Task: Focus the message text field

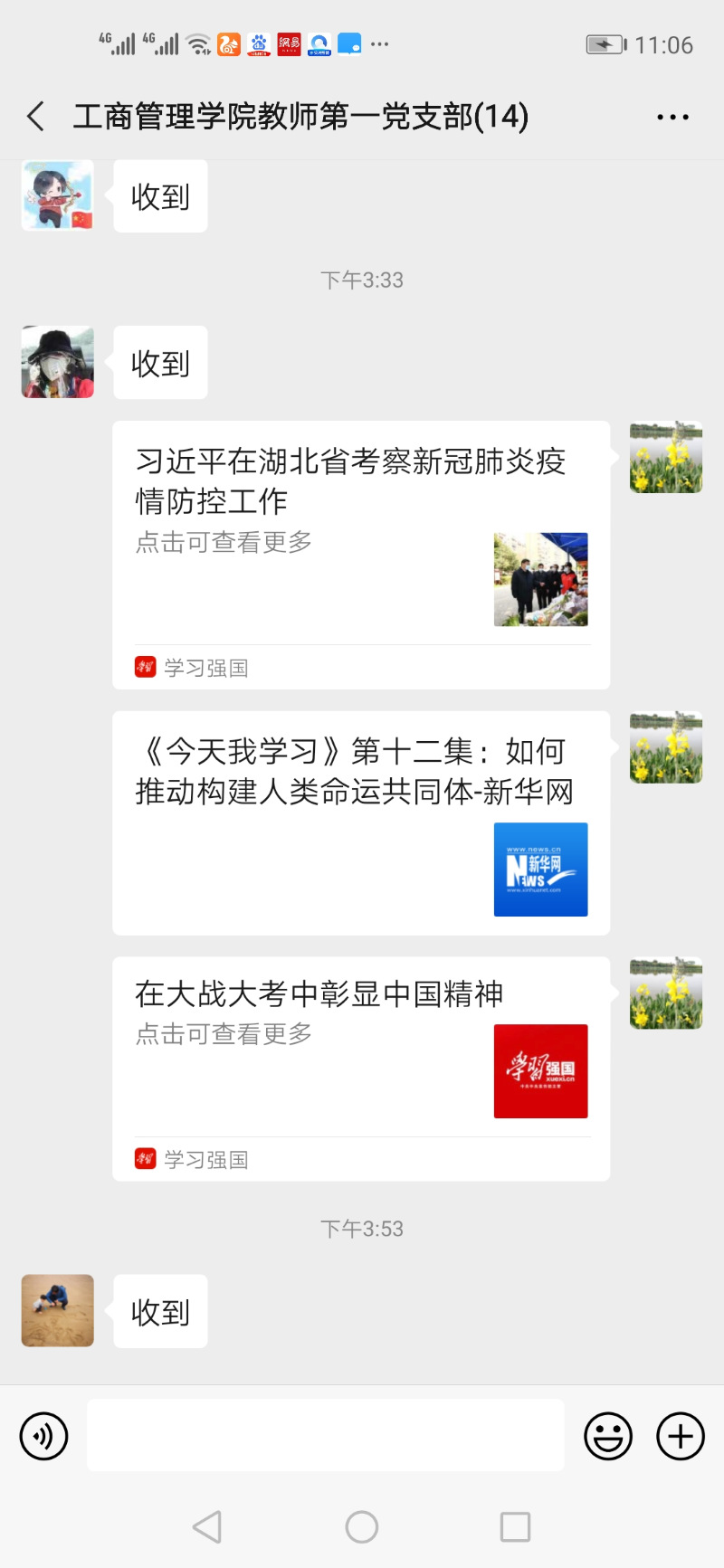Action: [326, 1436]
